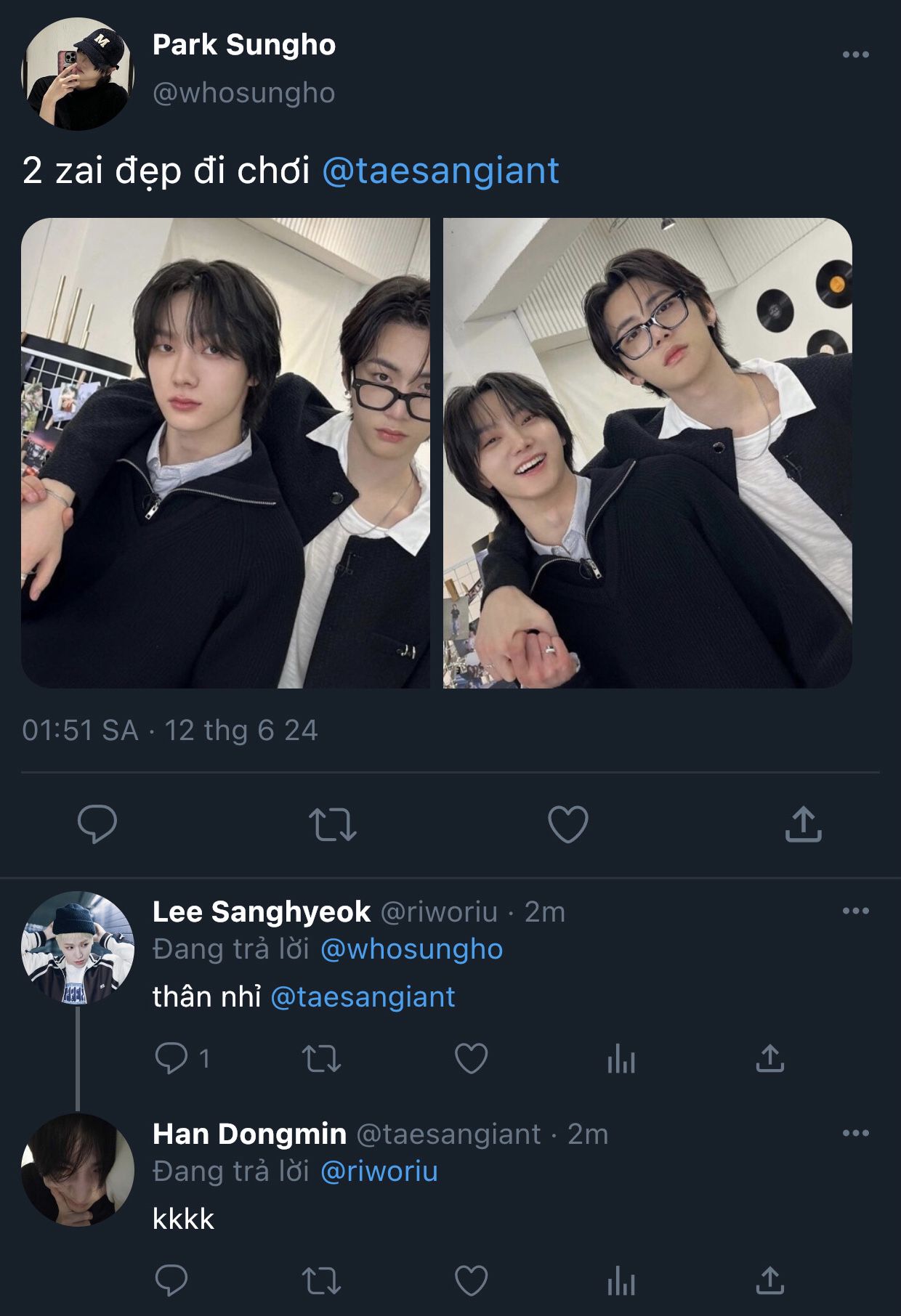
Task: Open more options on Lee Sanghyeok's reply
Action: tap(855, 911)
